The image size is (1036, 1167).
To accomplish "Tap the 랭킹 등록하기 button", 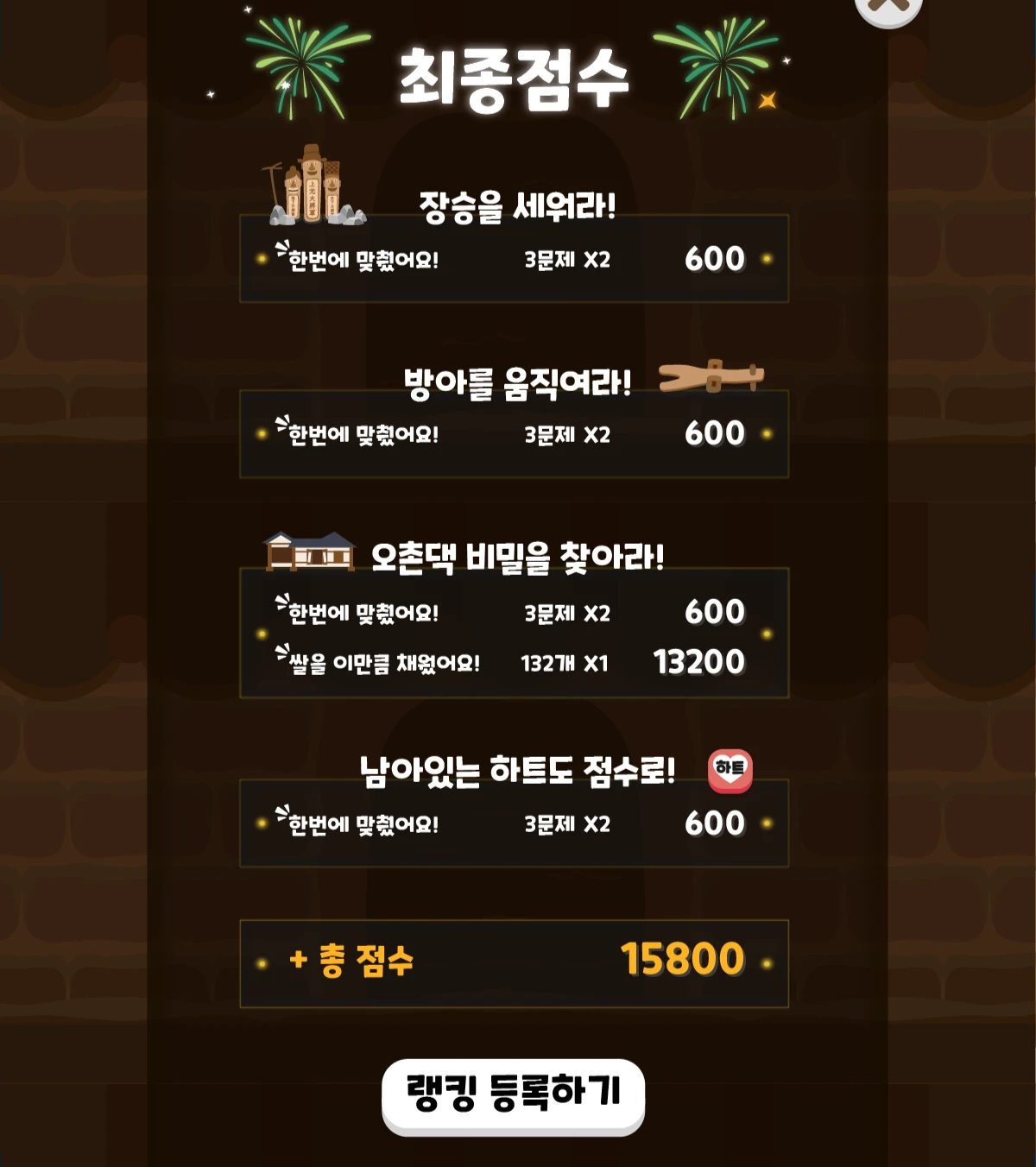I will click(x=513, y=1093).
